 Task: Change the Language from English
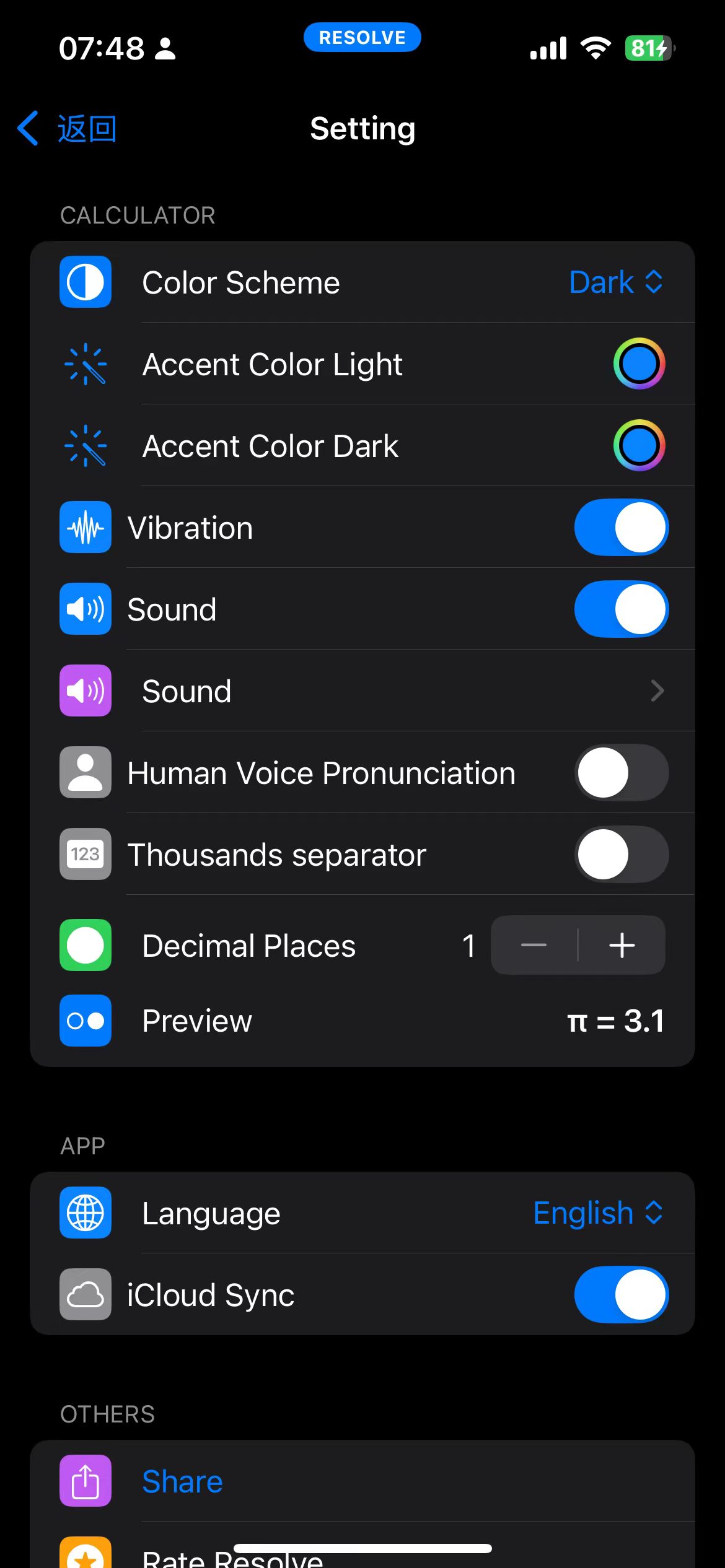[597, 1213]
